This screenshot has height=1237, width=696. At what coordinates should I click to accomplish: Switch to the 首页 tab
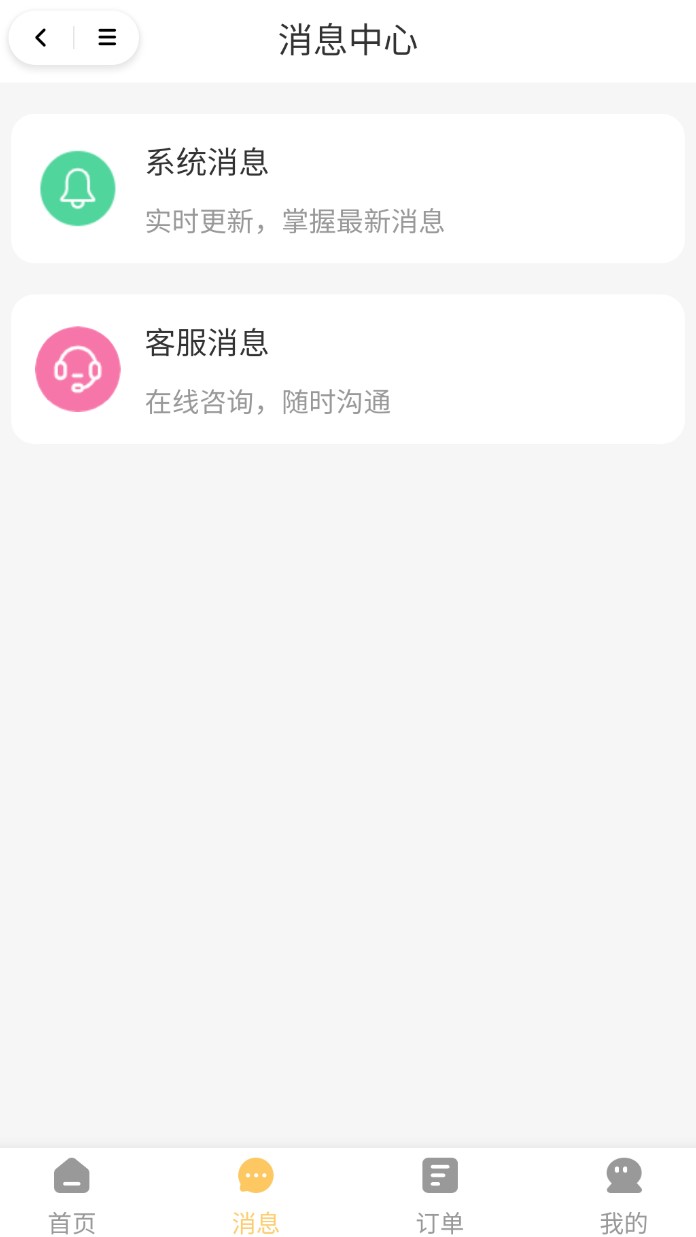[72, 1194]
